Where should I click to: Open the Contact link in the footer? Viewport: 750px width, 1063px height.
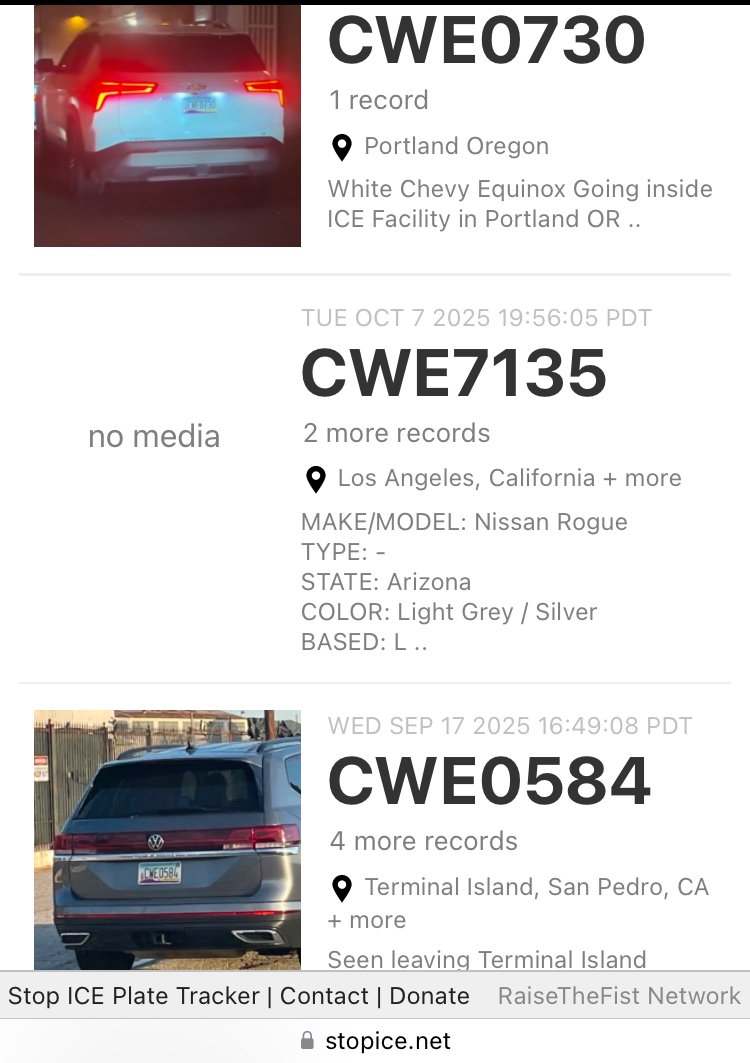click(324, 996)
